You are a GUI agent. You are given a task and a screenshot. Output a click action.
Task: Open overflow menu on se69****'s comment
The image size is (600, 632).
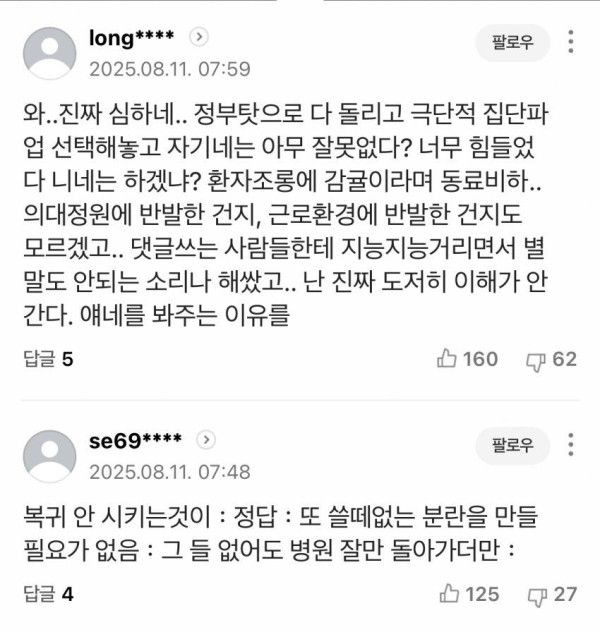571,444
